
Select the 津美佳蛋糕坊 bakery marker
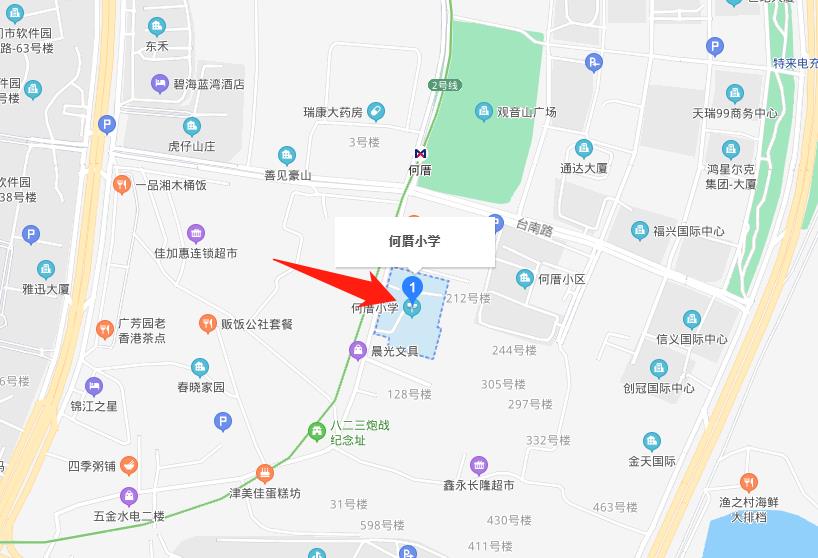pos(265,472)
